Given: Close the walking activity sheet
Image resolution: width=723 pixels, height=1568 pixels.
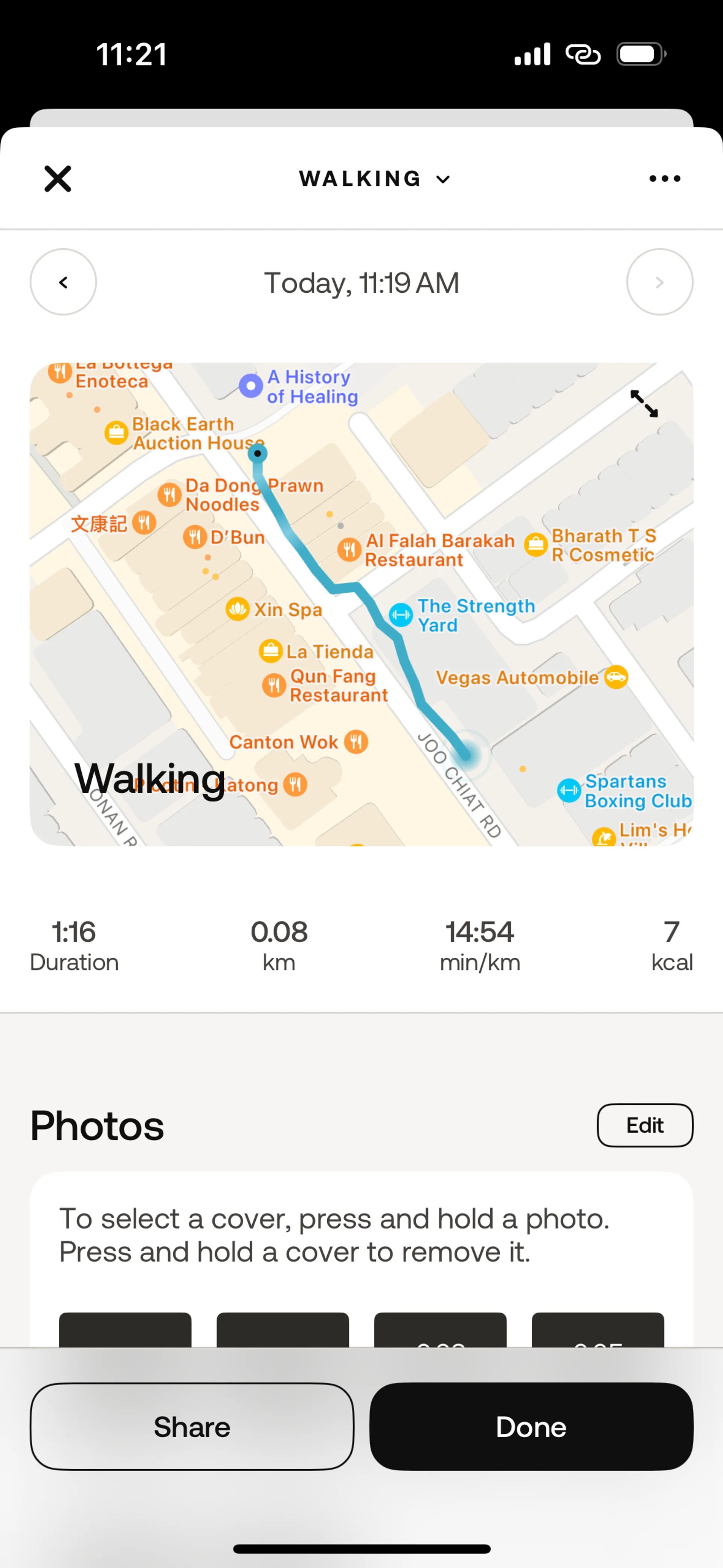Looking at the screenshot, I should 58,178.
